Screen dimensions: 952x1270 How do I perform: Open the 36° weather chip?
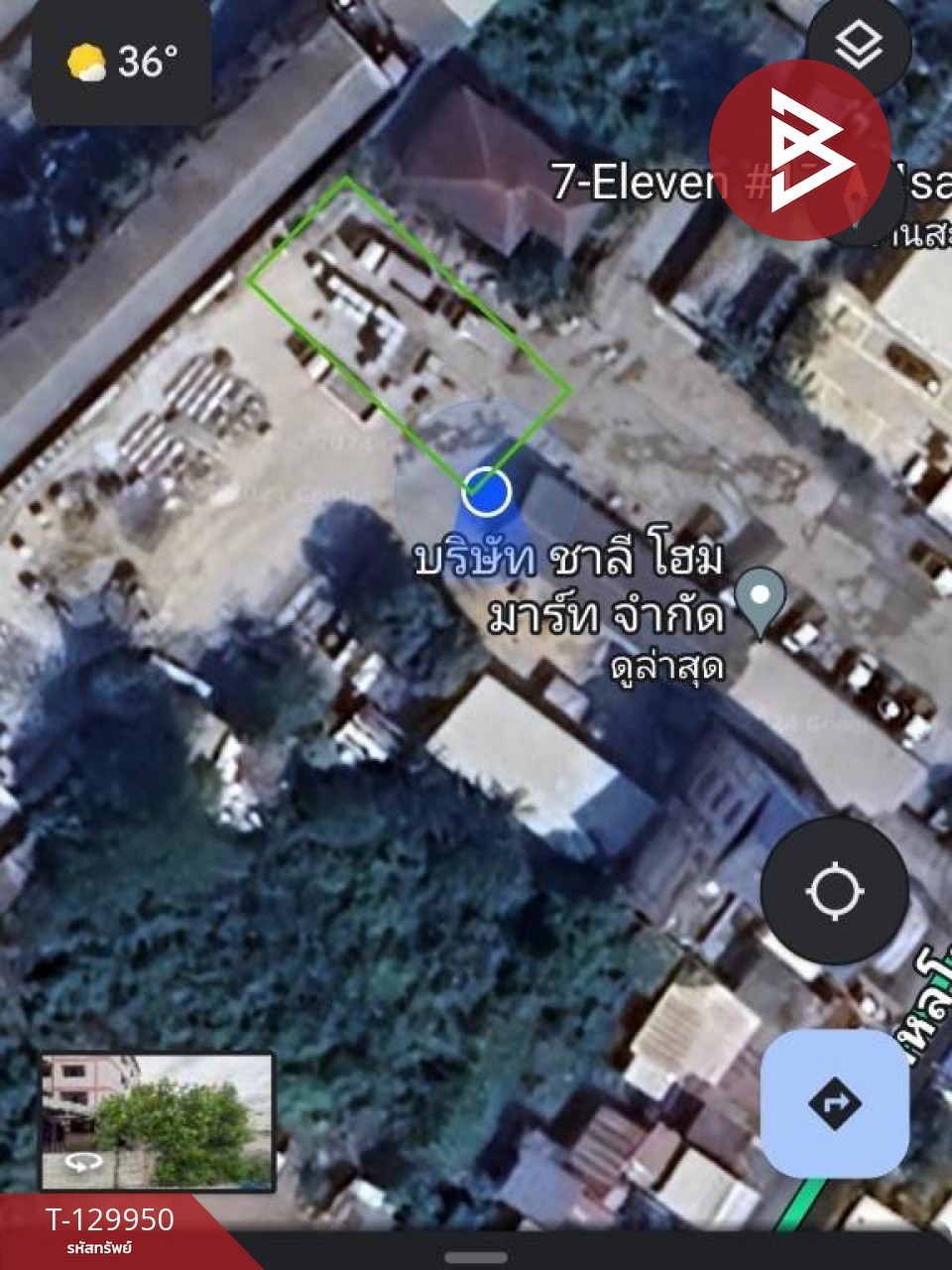[x=121, y=62]
